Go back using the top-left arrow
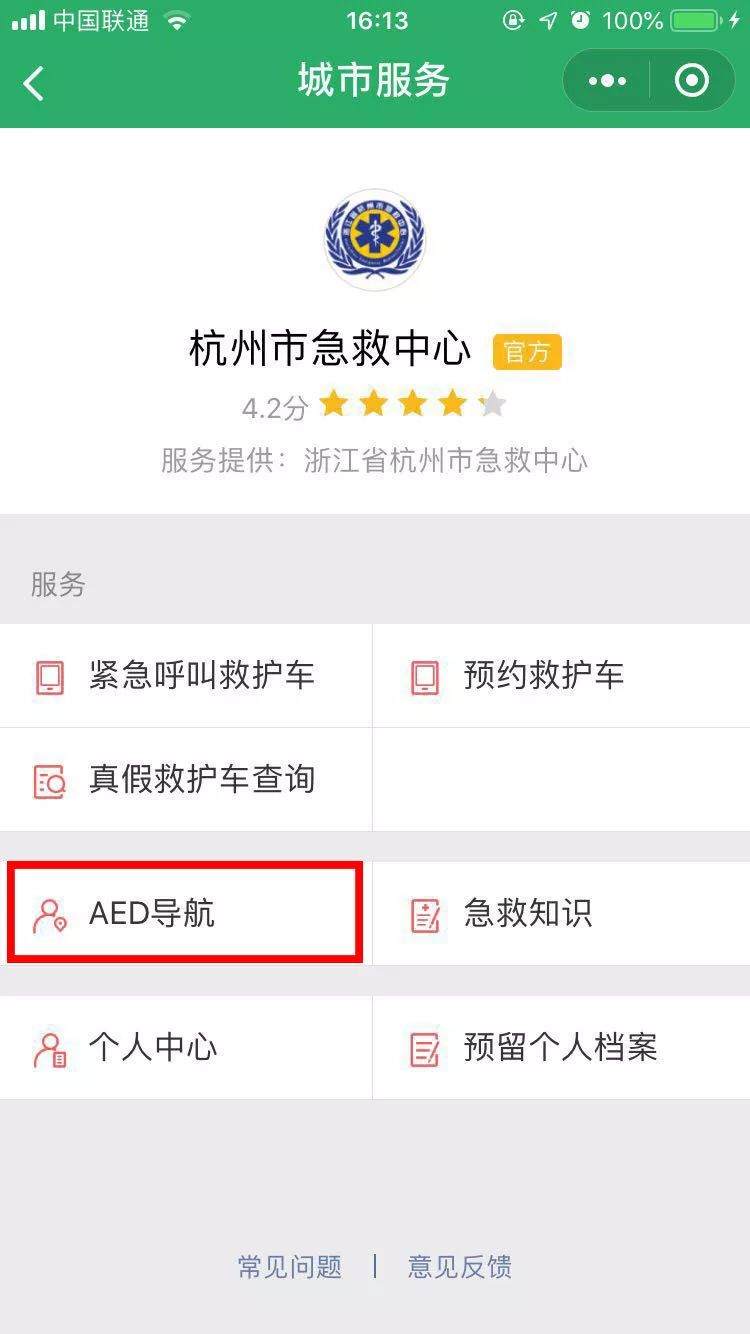 tap(34, 82)
